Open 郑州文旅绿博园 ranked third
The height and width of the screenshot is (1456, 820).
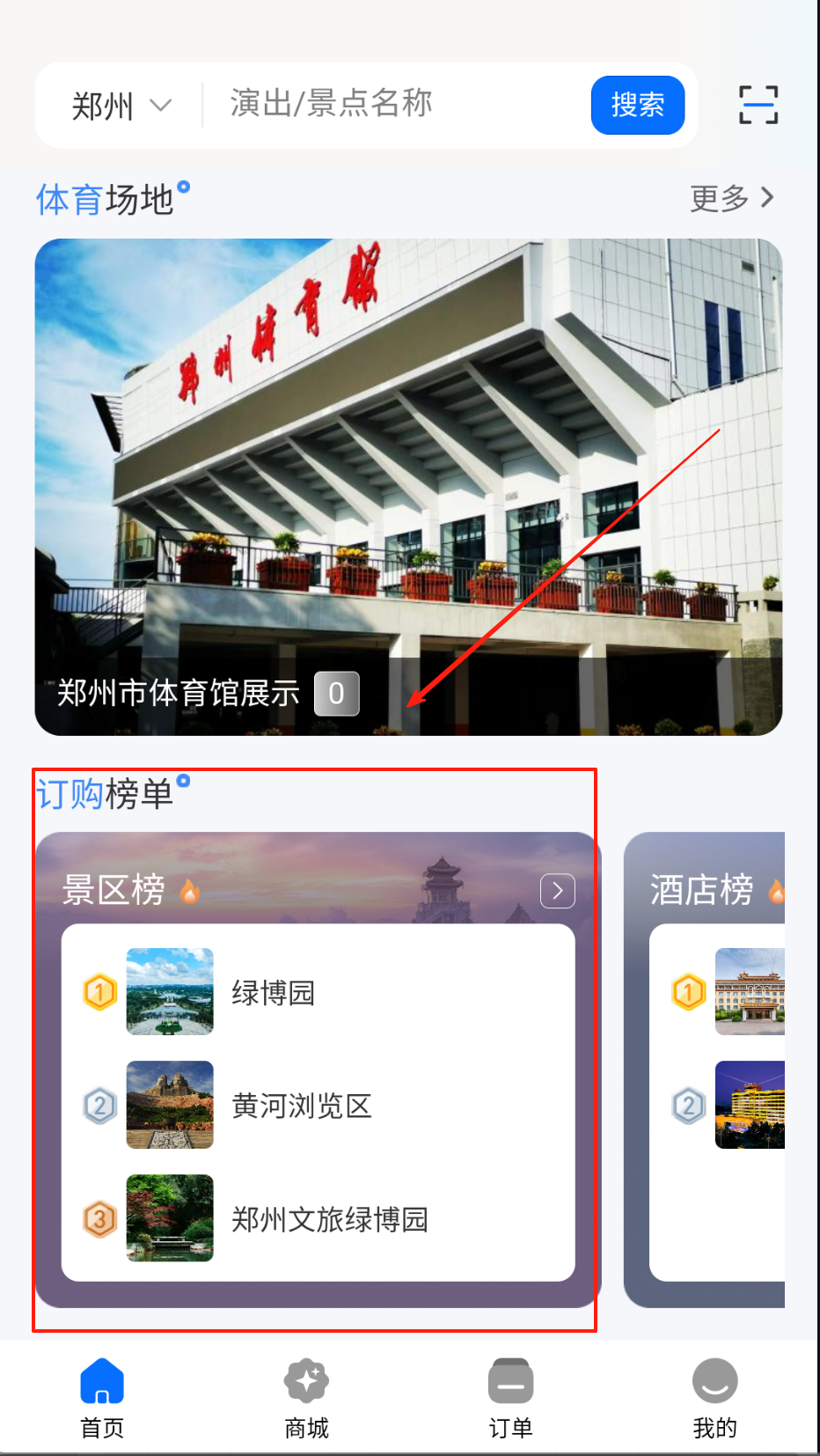pos(318,1218)
